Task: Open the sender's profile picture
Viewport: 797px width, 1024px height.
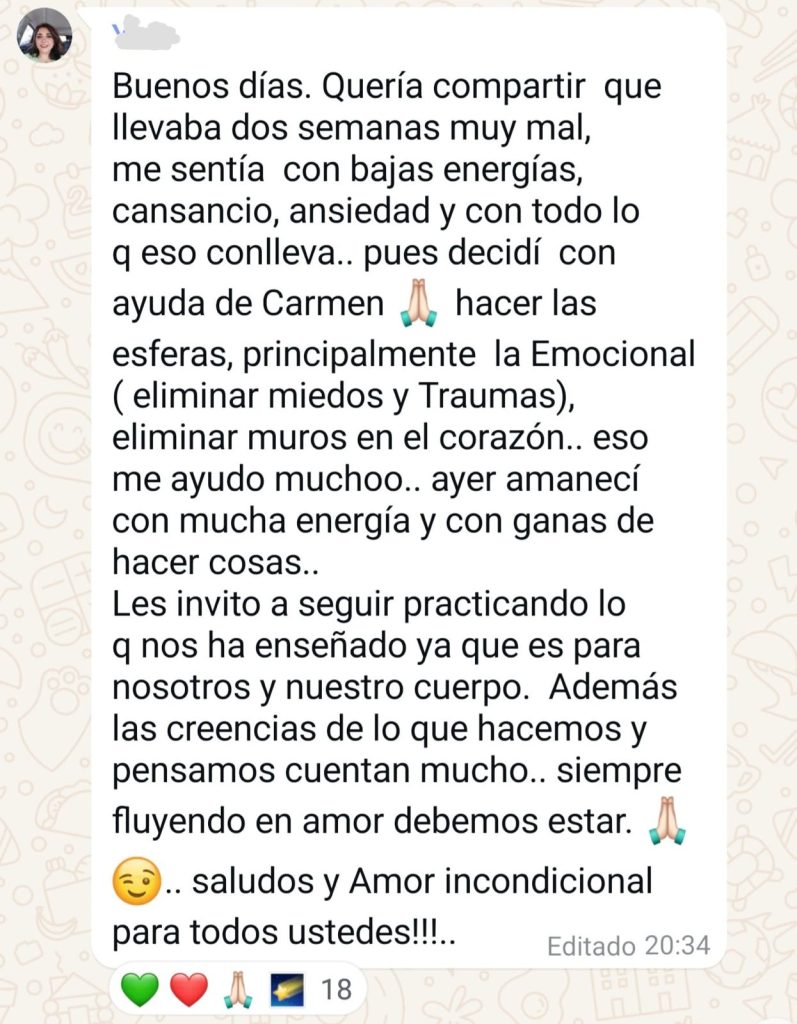Action: (x=44, y=36)
